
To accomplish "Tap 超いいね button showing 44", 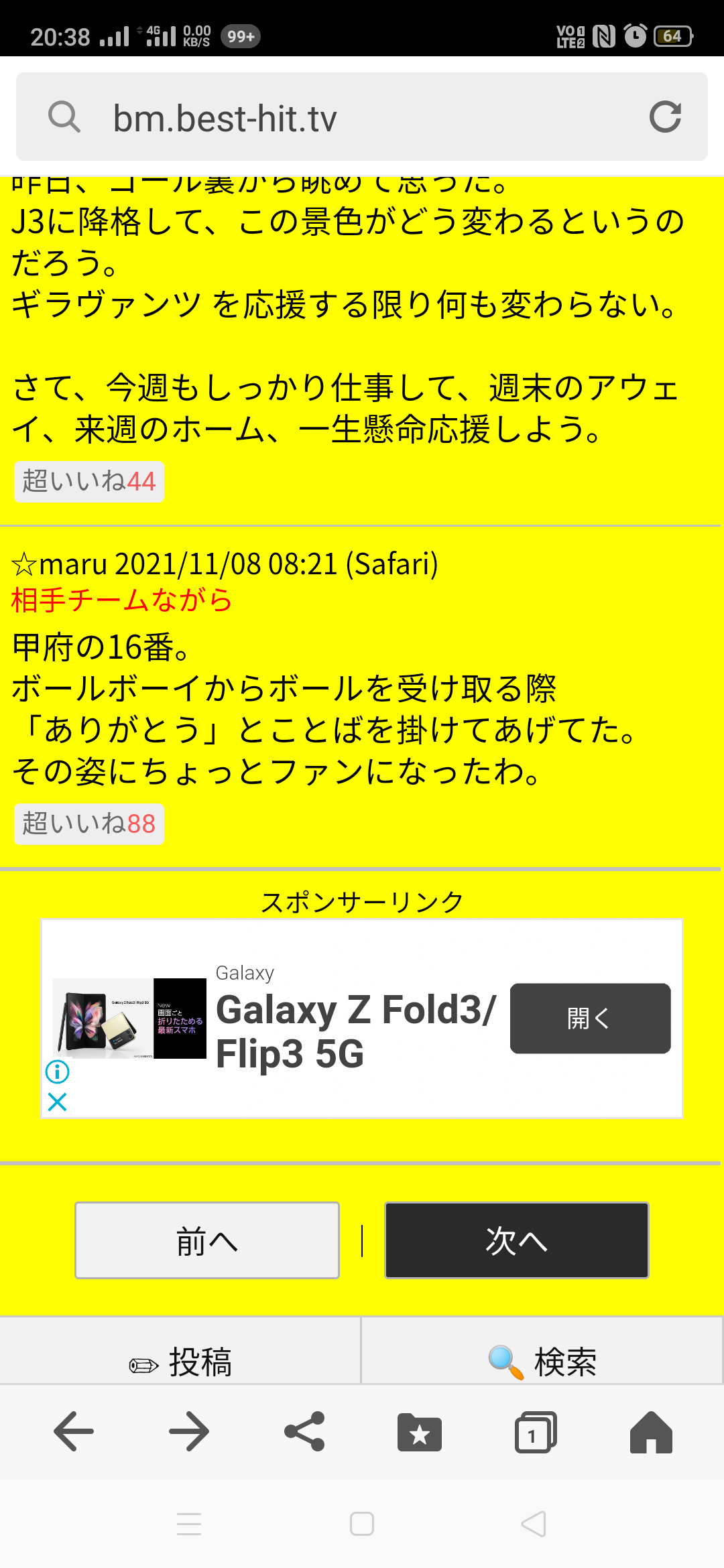I will [x=89, y=481].
